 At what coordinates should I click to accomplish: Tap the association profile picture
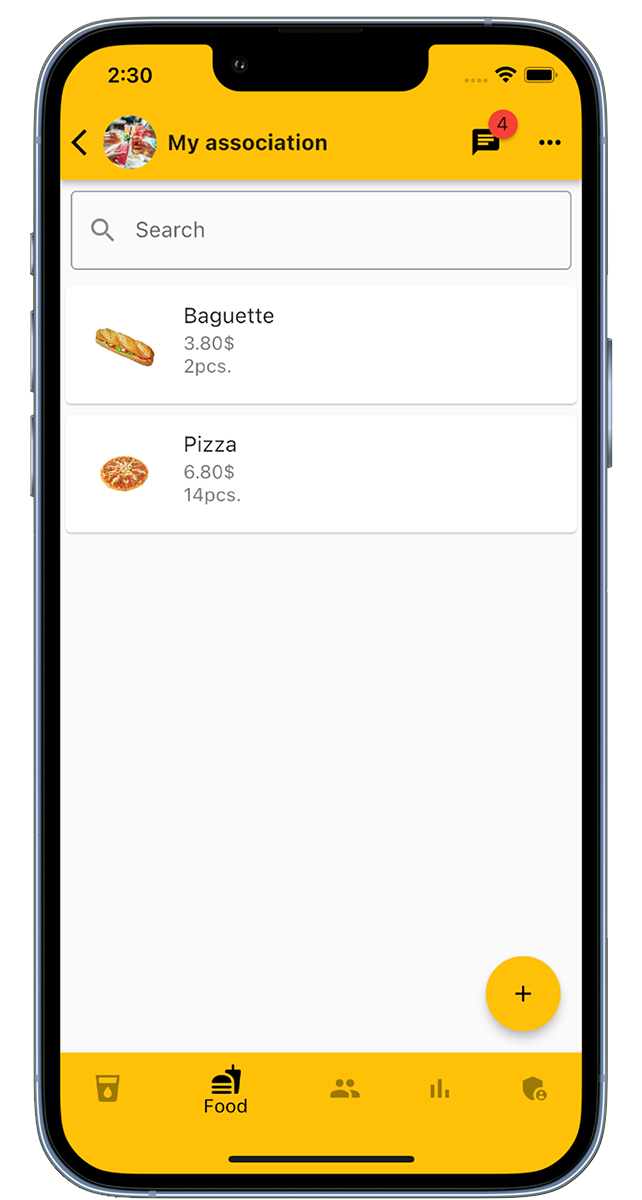click(x=130, y=143)
